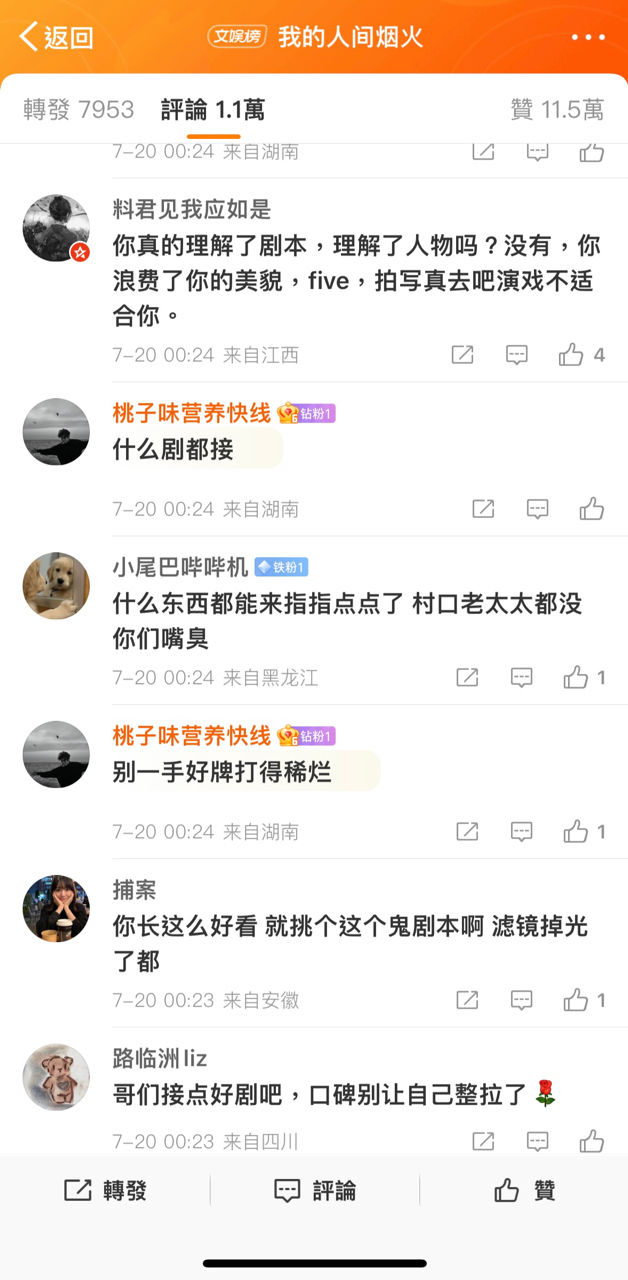Write a comment via bottom 評論 button
The height and width of the screenshot is (1280, 628).
[314, 1190]
